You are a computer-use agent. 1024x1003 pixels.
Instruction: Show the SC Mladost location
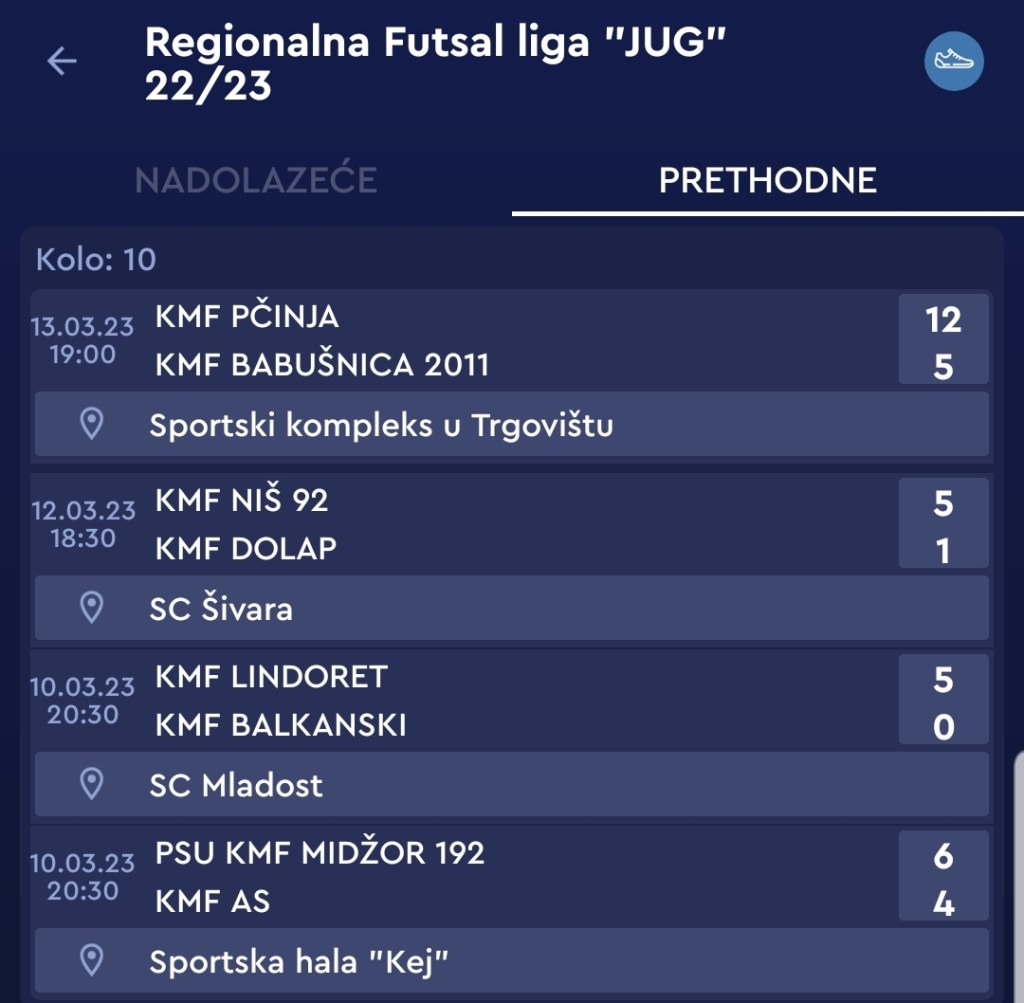(510, 785)
